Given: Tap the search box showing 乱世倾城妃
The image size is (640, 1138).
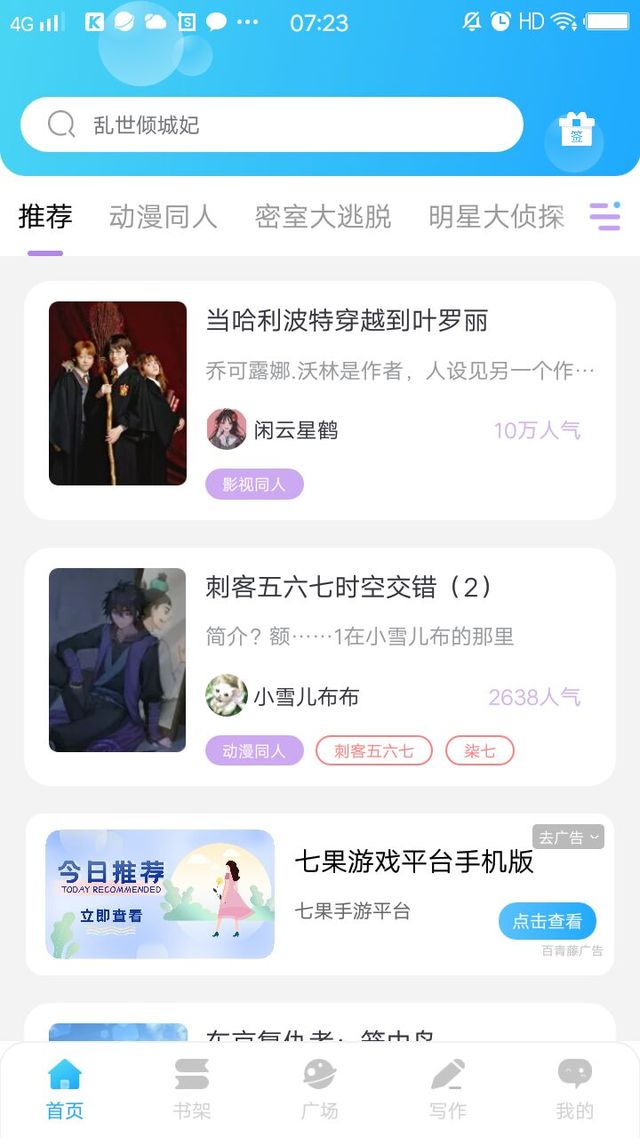Looking at the screenshot, I should click(270, 125).
